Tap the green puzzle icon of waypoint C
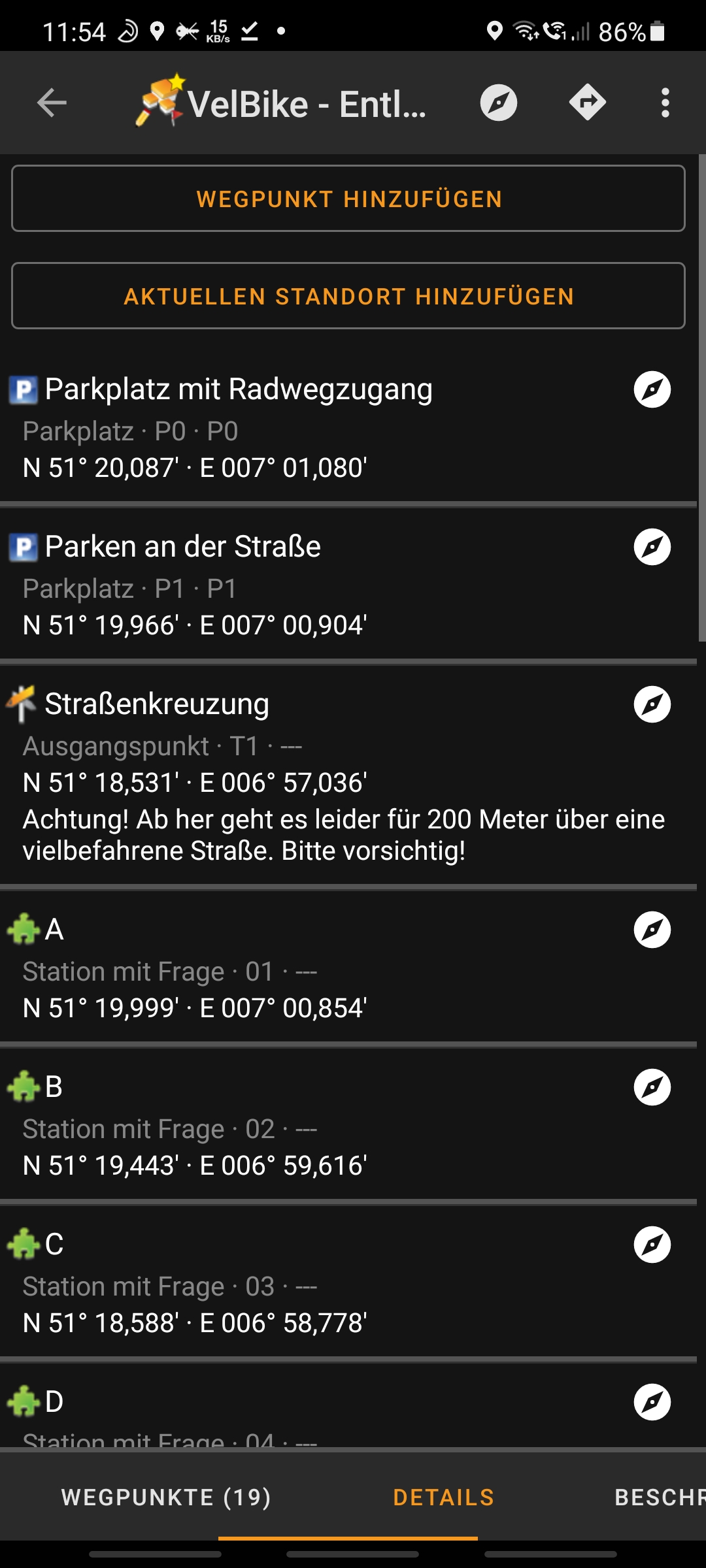The width and height of the screenshot is (706, 1568). 22,1244
